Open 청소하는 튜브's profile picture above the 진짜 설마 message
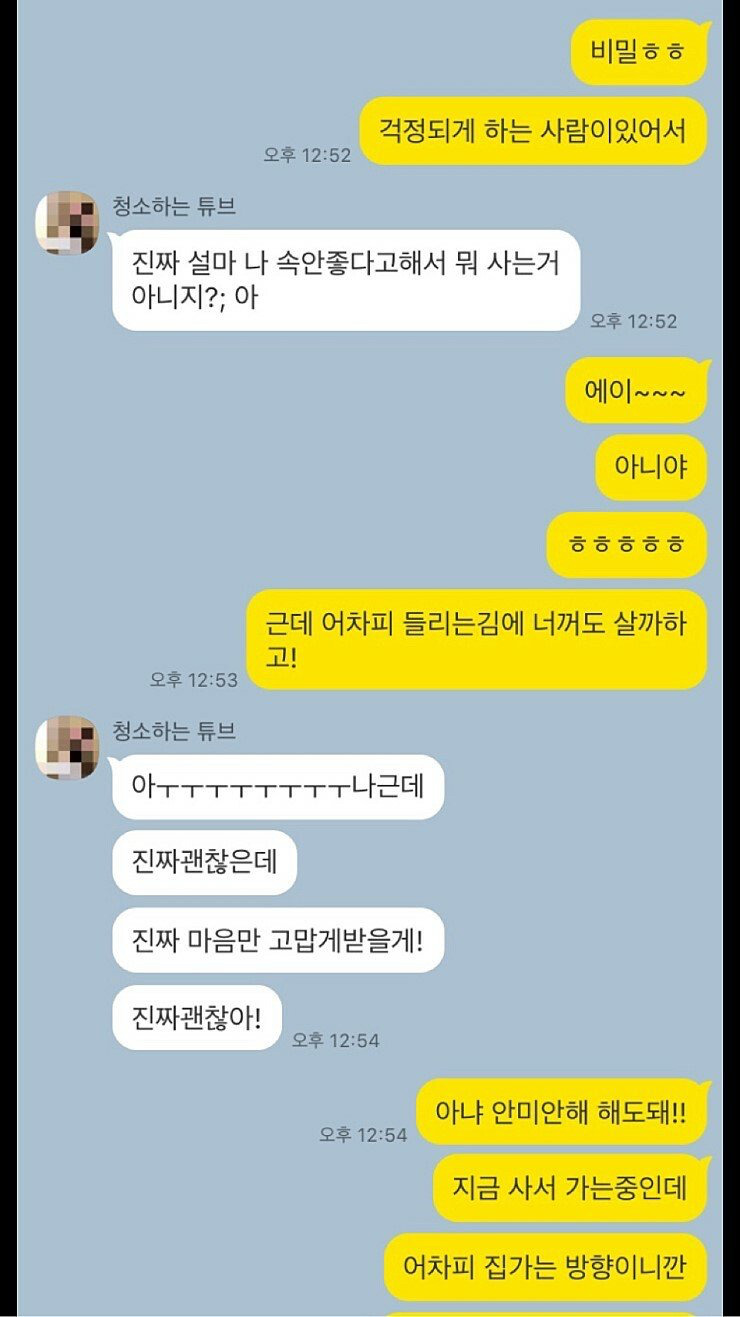Image resolution: width=740 pixels, height=1317 pixels. tap(67, 223)
